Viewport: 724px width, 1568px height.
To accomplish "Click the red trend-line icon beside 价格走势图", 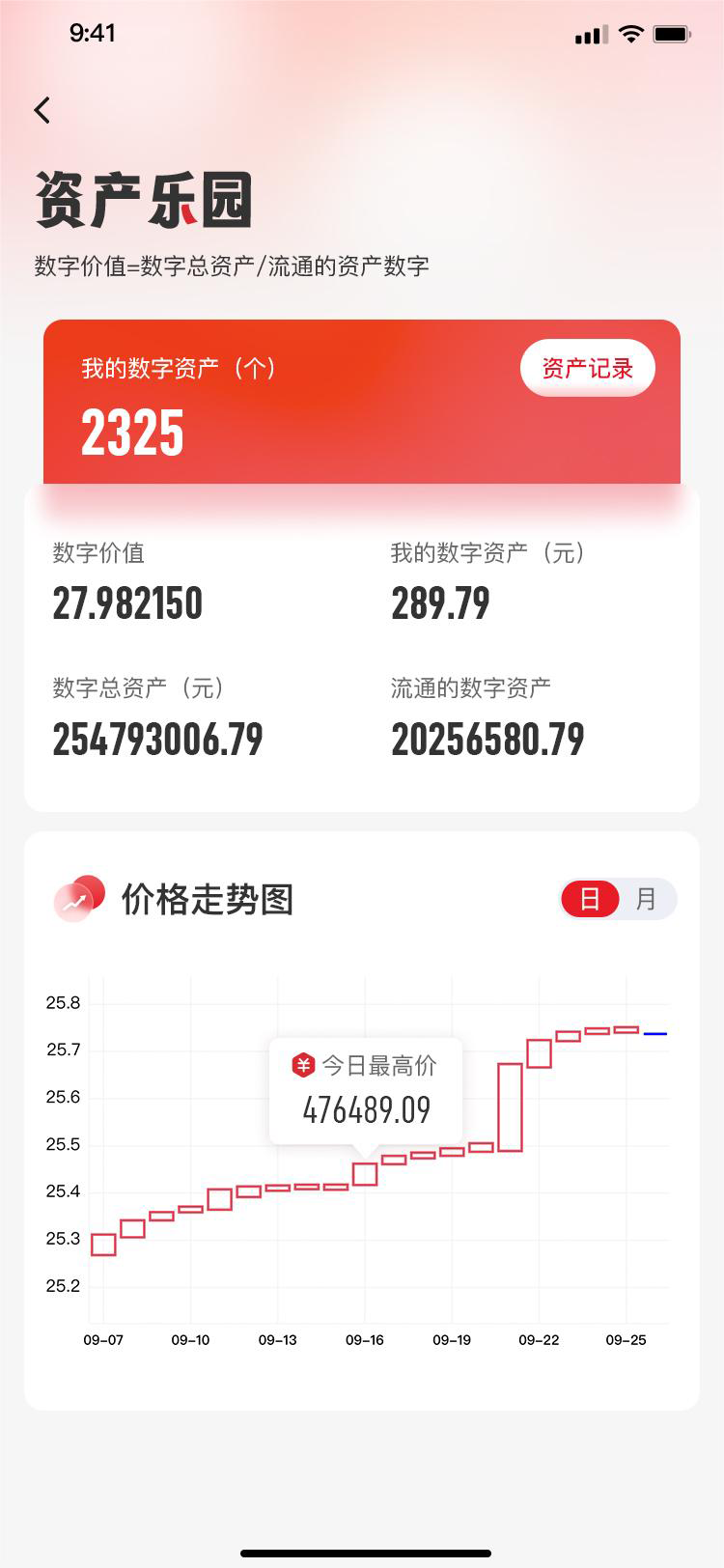I will click(80, 899).
